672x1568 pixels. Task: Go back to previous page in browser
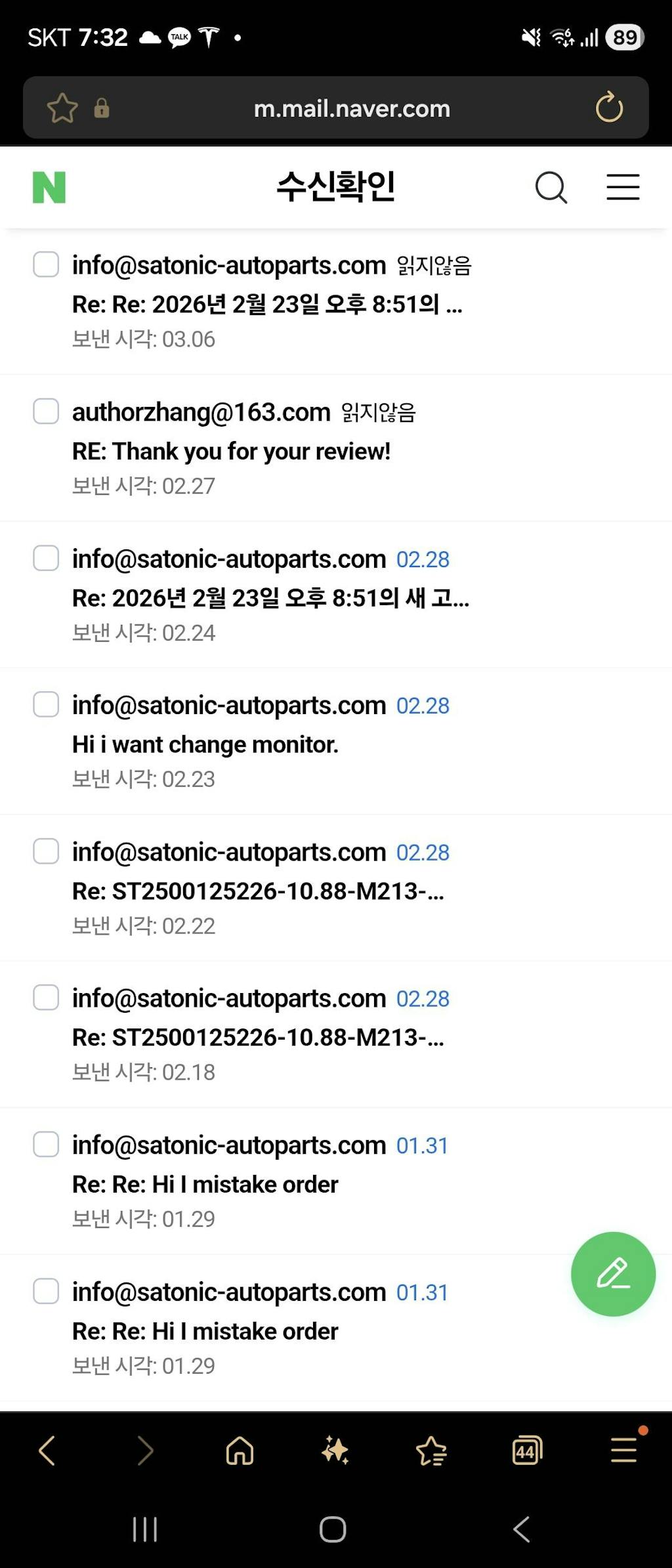coord(47,1451)
